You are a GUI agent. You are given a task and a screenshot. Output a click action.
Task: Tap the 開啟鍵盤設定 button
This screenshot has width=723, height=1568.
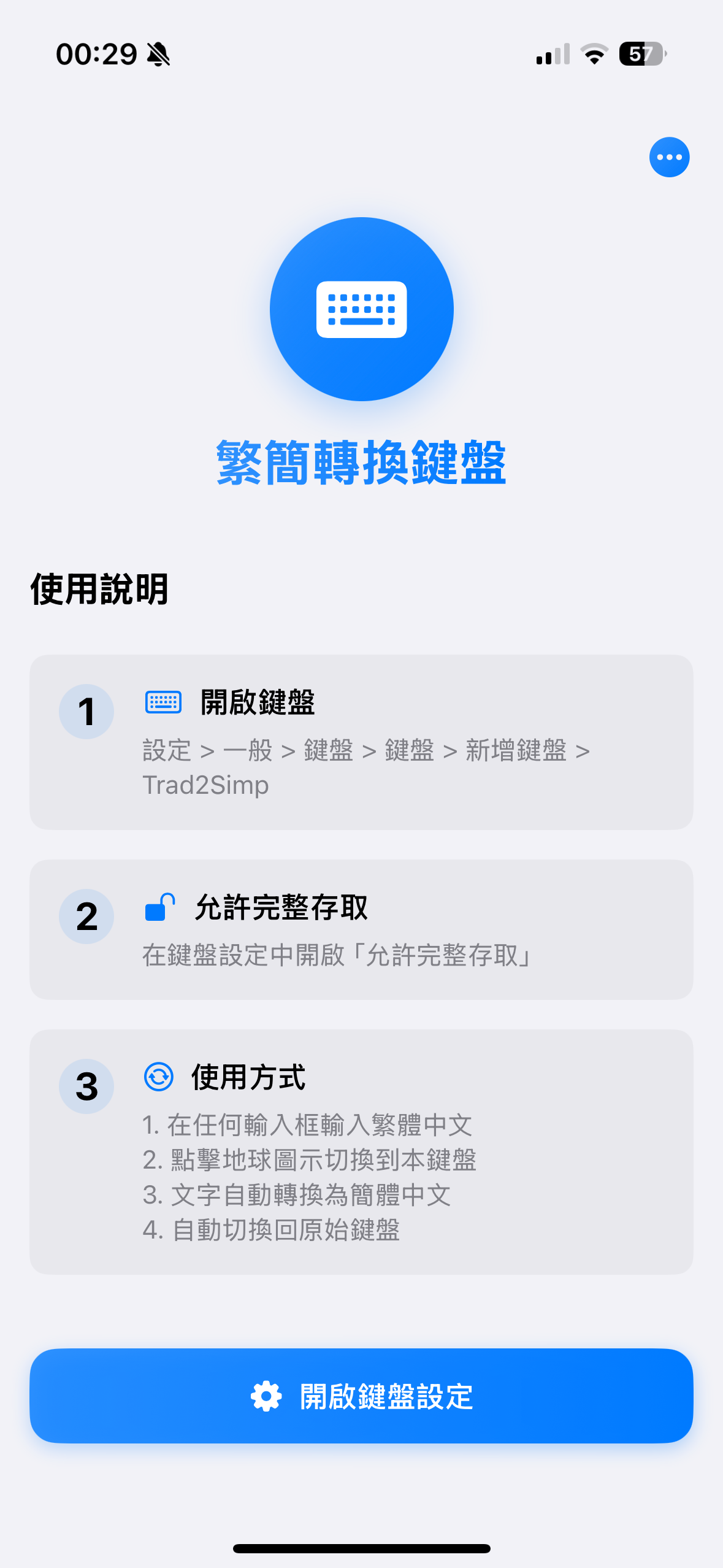tap(361, 1396)
